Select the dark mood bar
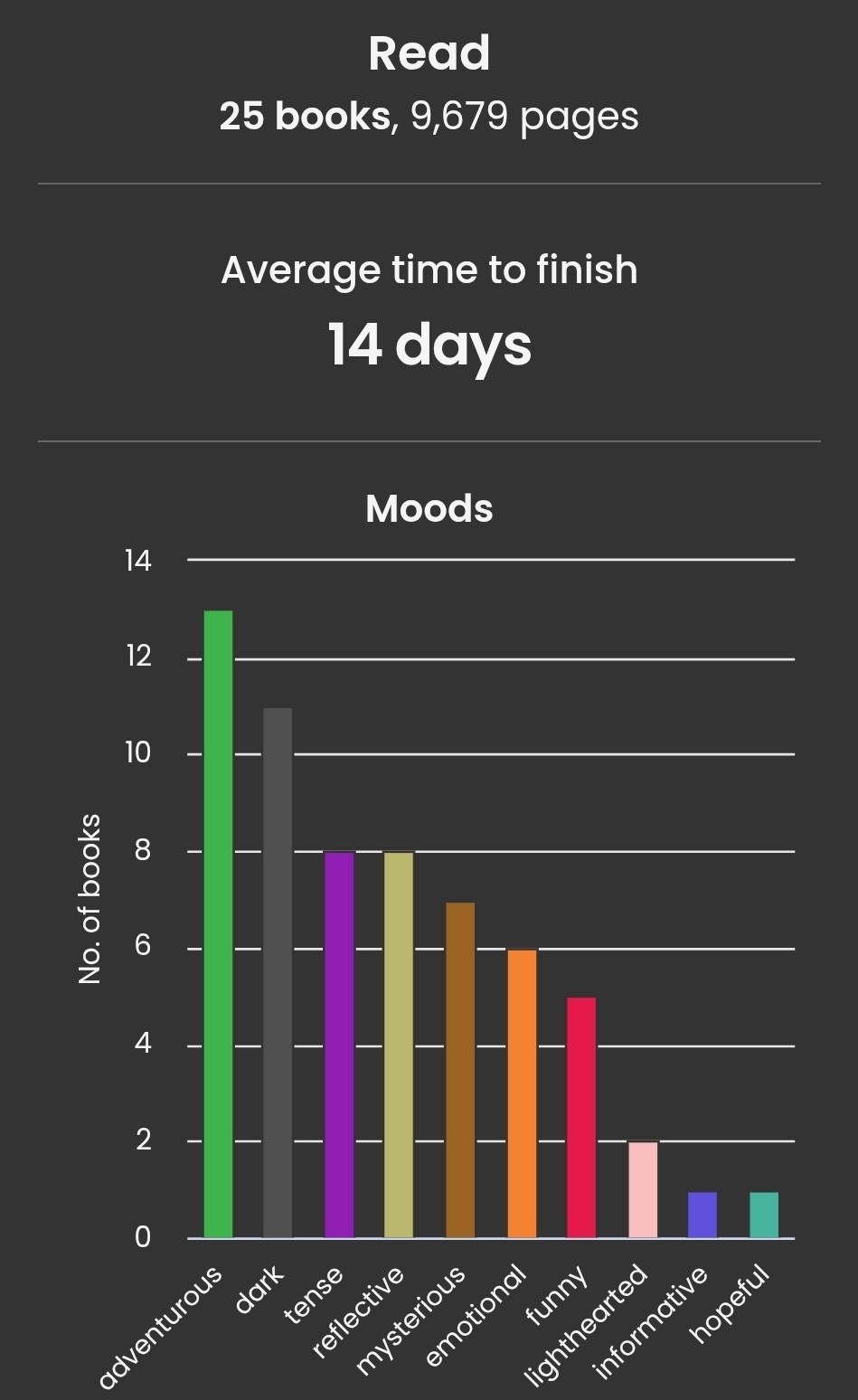 [278, 972]
